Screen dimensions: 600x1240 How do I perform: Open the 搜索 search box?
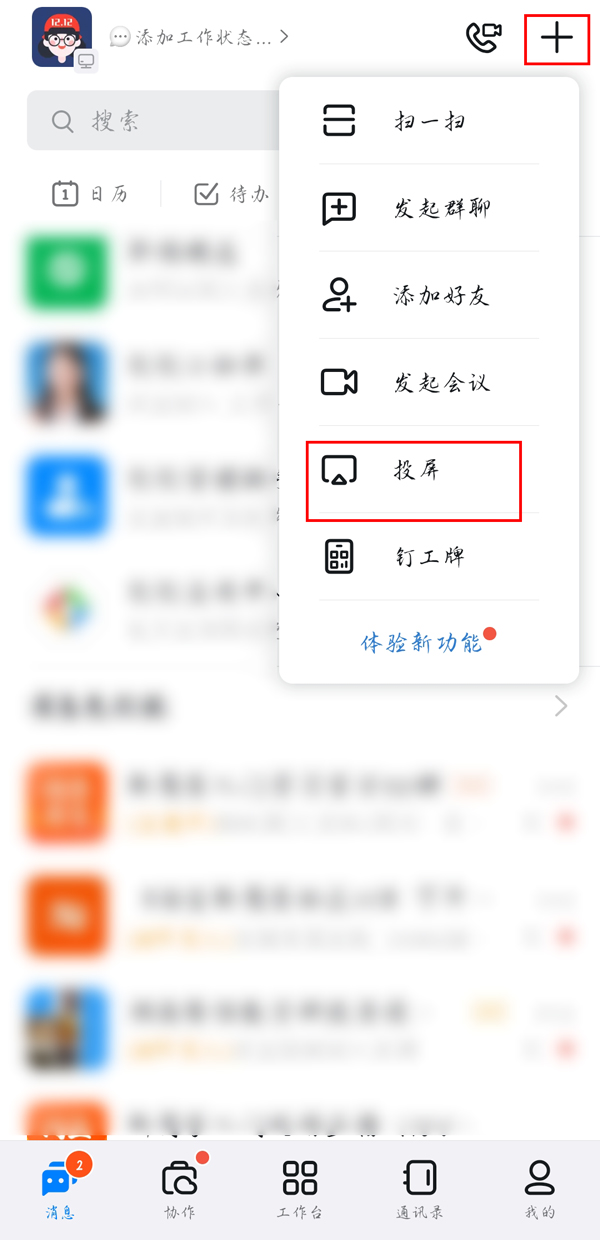[x=150, y=122]
